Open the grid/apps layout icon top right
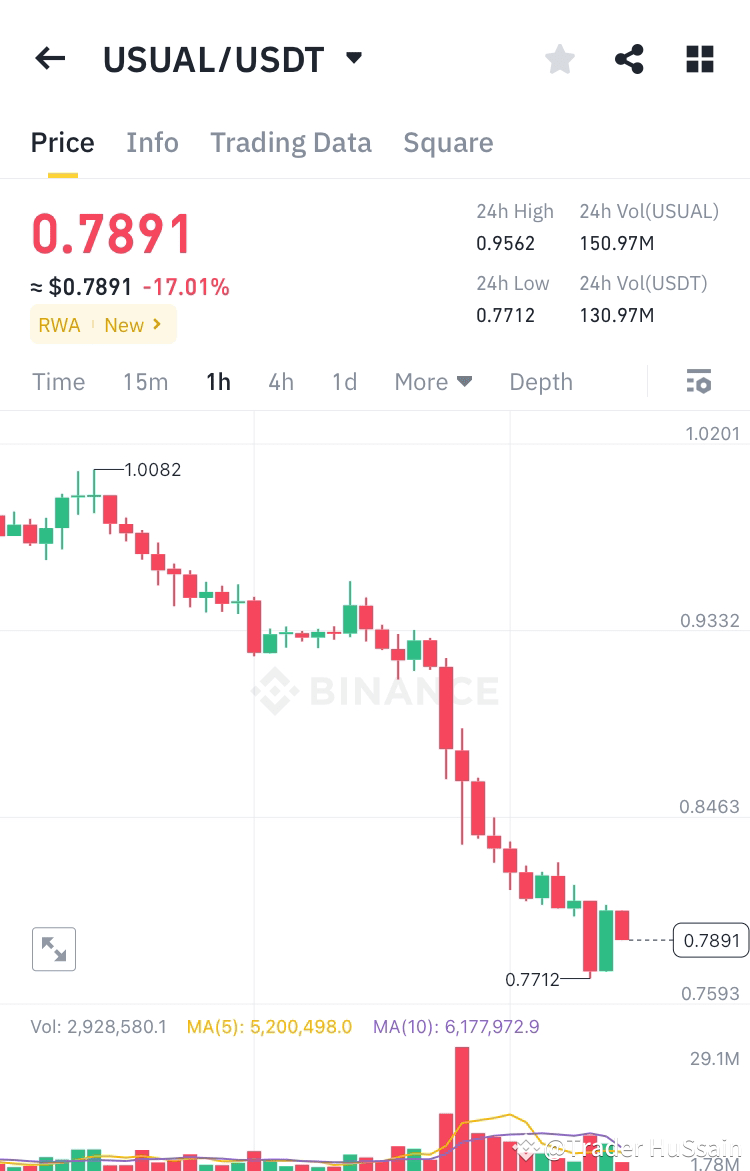Screen dimensions: 750x1171 pyautogui.click(x=699, y=59)
